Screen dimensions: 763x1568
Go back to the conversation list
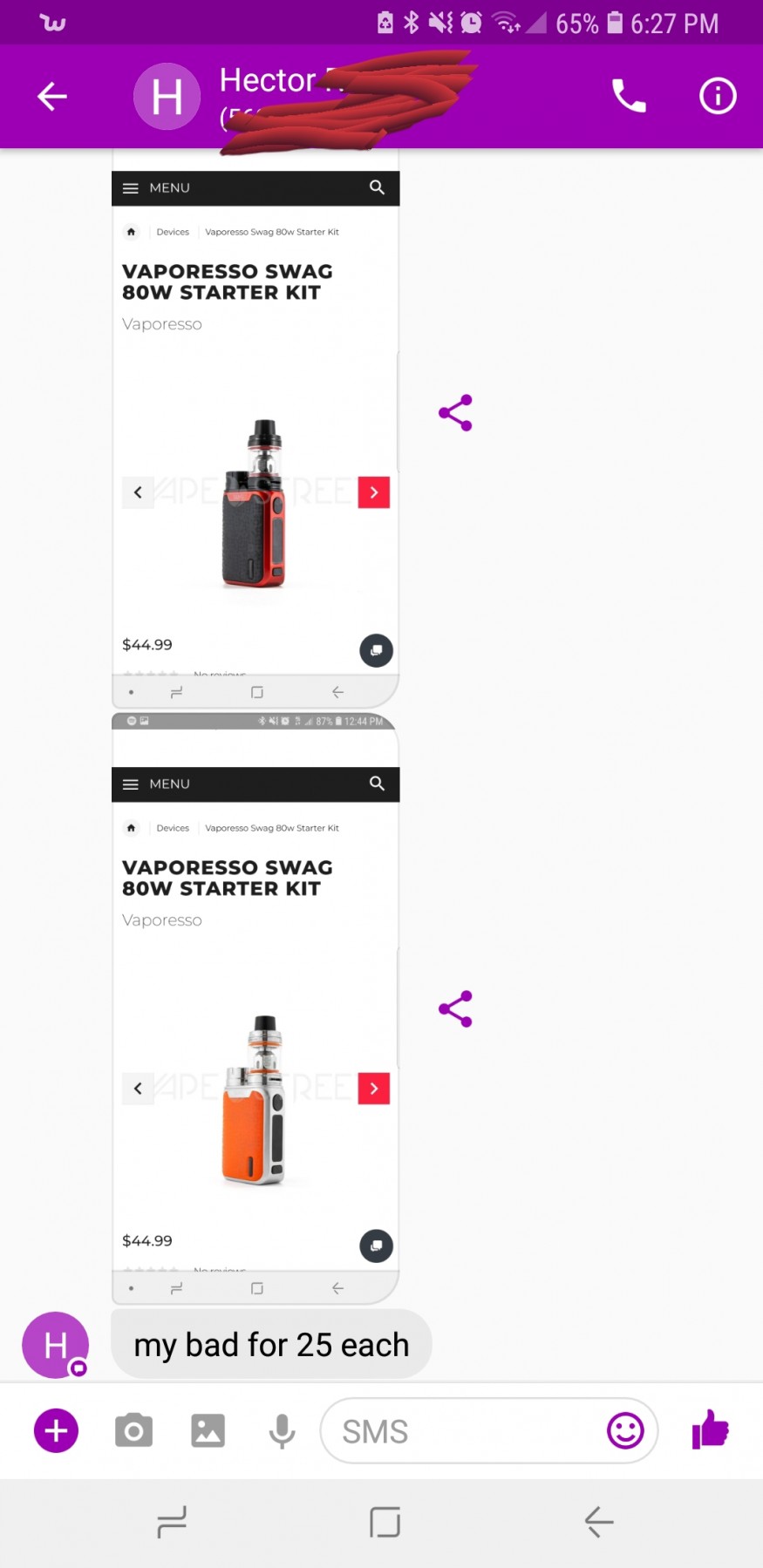[52, 96]
